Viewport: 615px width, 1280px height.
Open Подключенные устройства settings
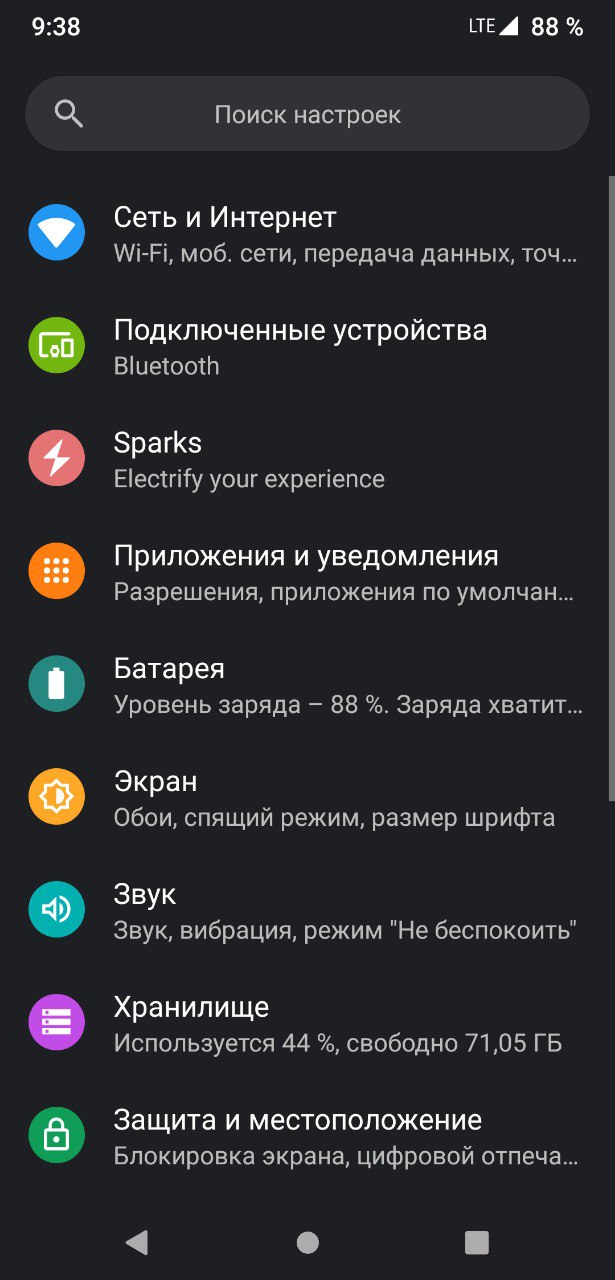307,346
